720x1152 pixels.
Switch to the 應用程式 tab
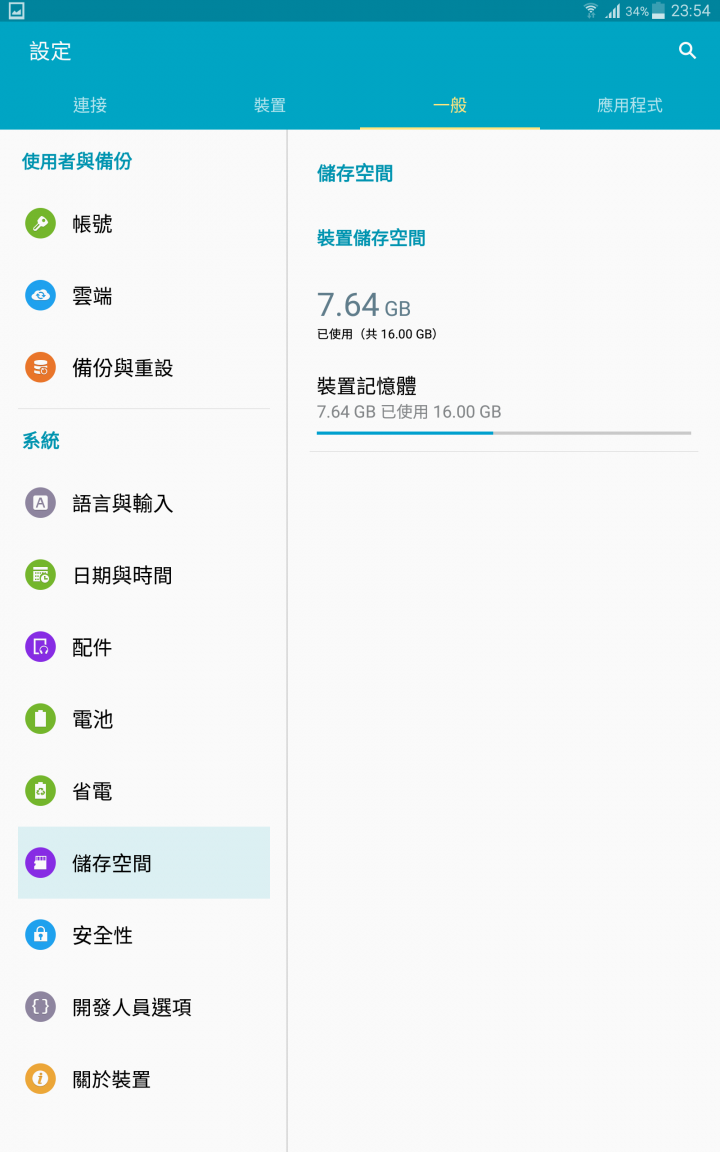click(630, 105)
